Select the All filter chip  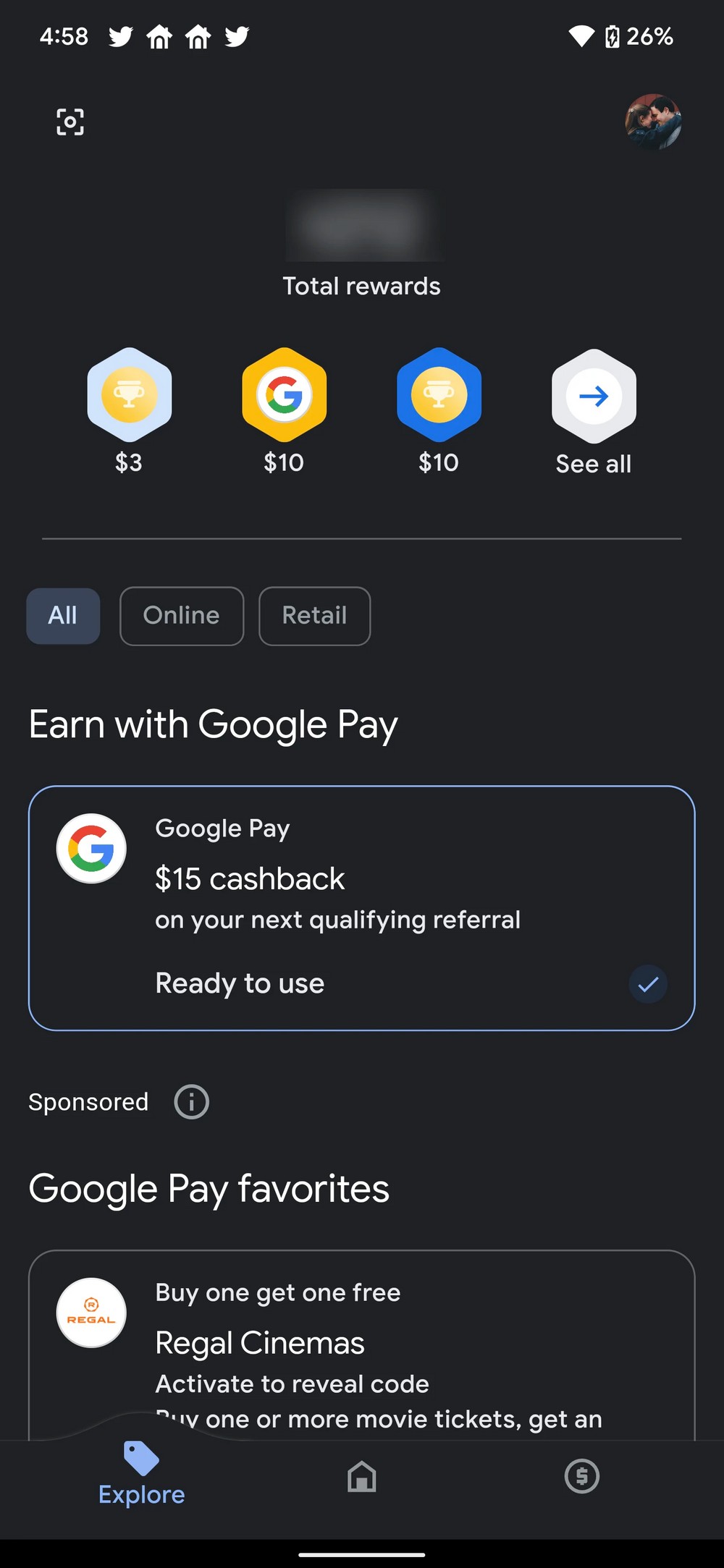(x=63, y=616)
